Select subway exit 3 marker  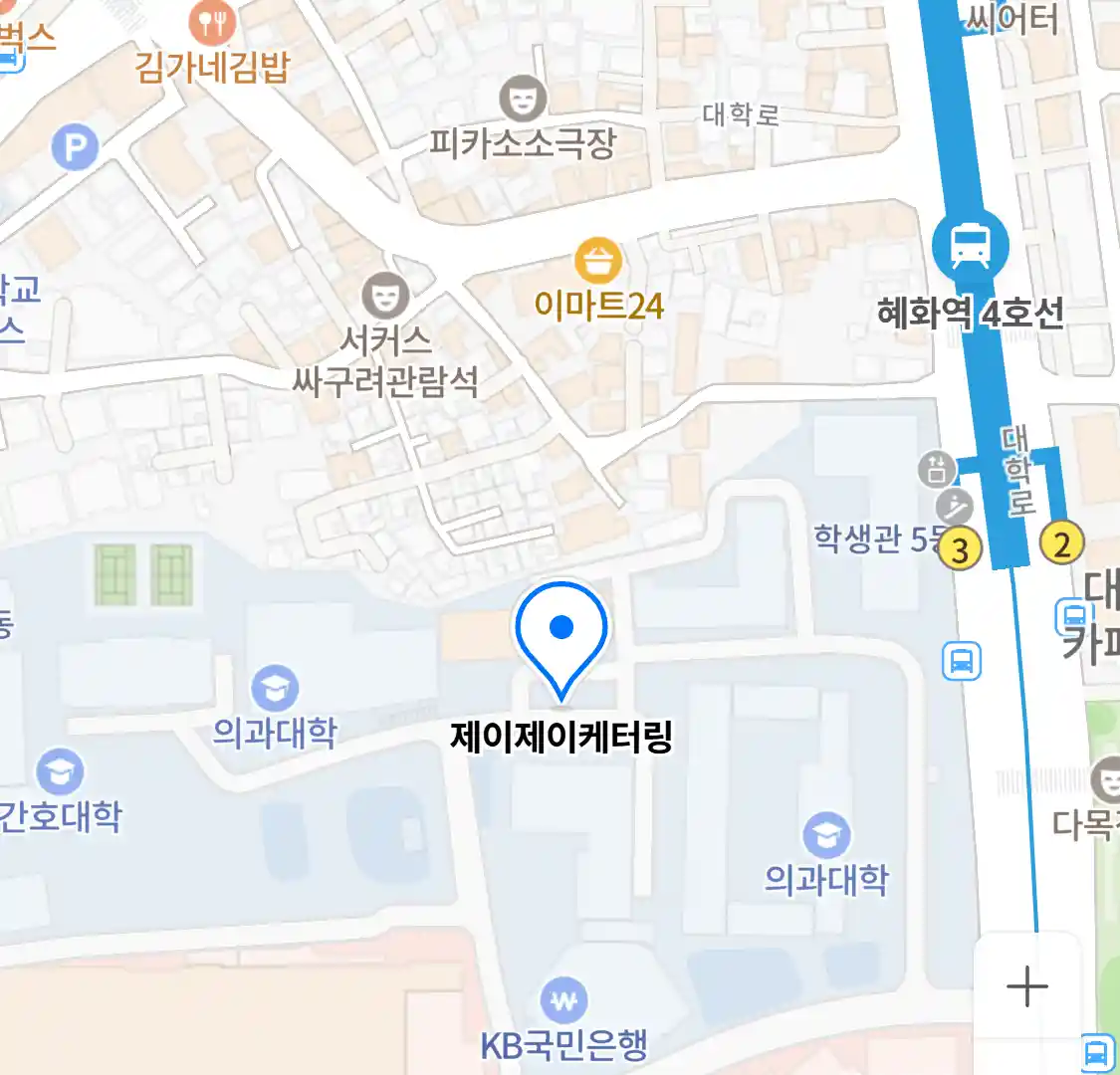960,549
